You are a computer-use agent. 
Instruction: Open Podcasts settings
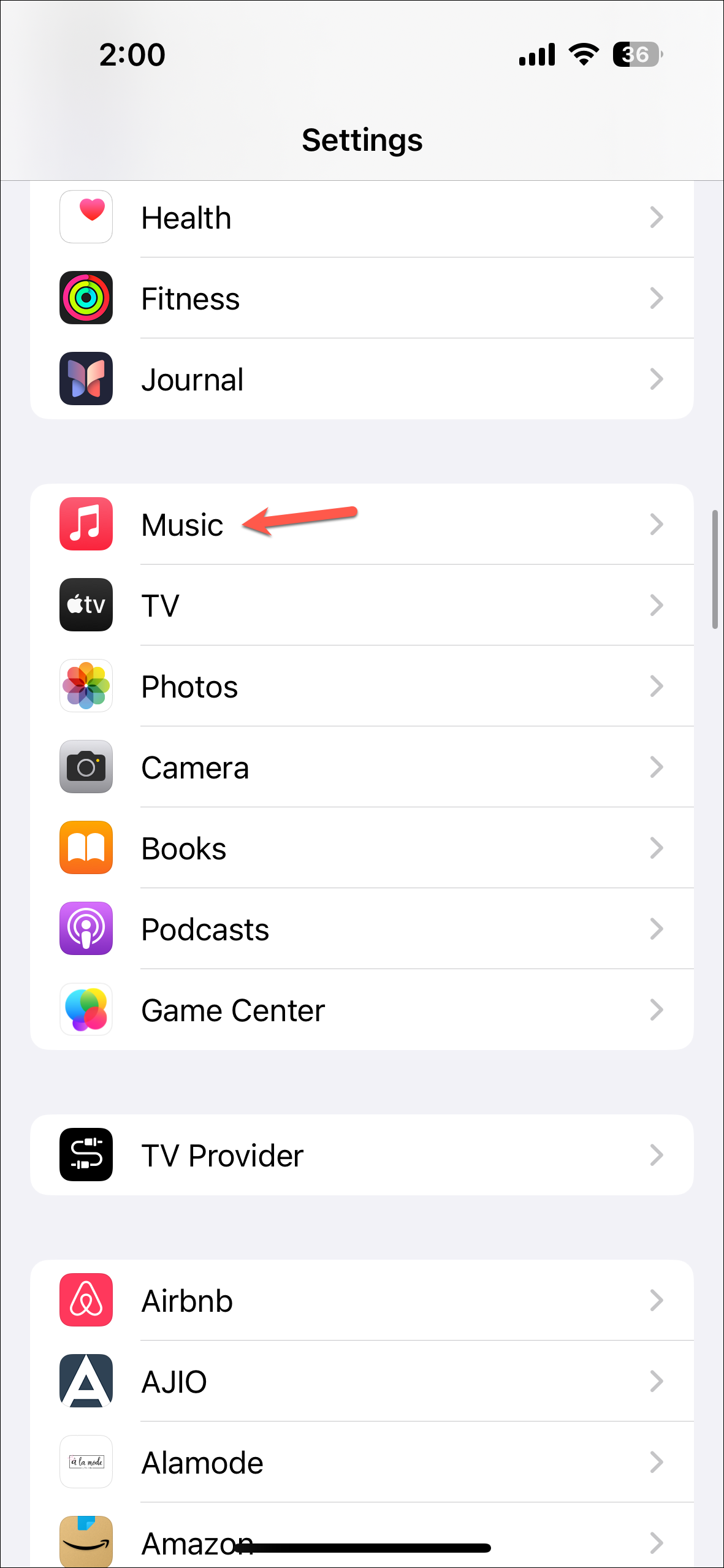click(x=362, y=929)
